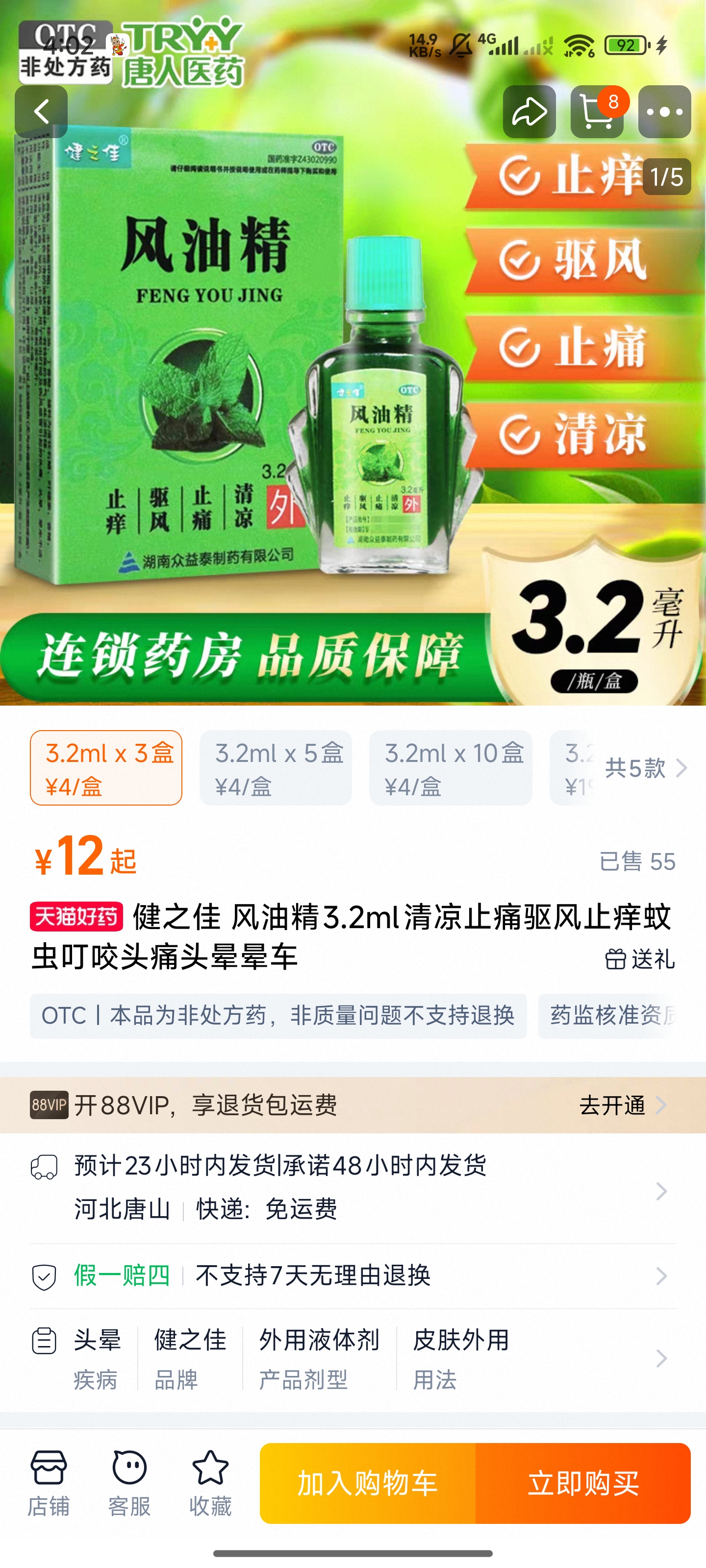Select the 3.2ml x 5盒 option
The image size is (706, 1568).
click(276, 768)
